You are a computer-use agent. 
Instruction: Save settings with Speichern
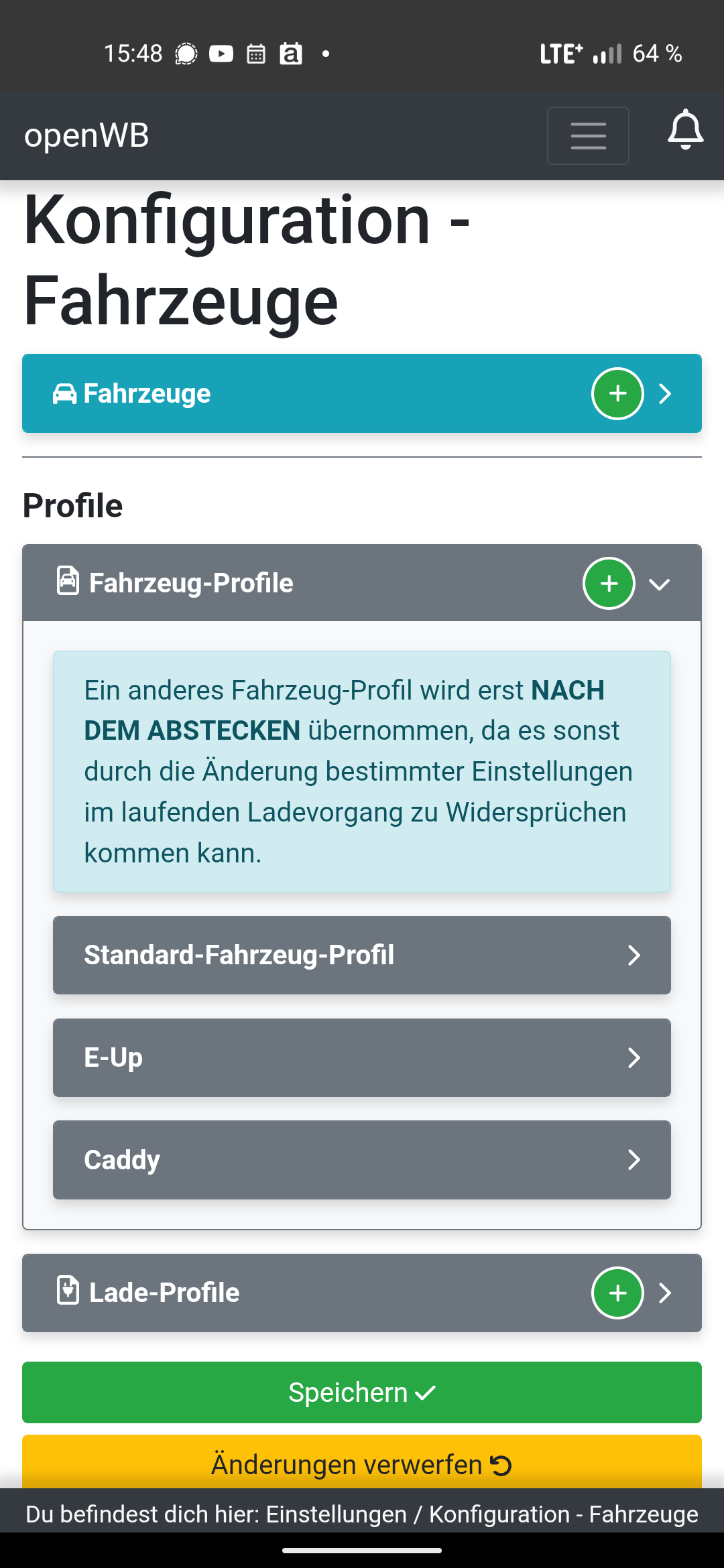click(x=362, y=1392)
